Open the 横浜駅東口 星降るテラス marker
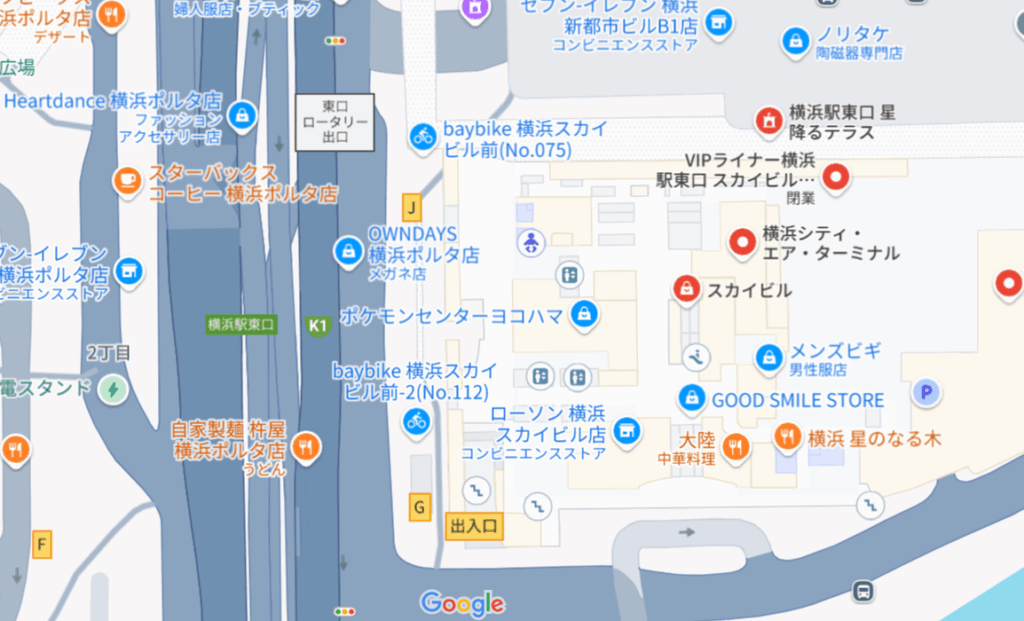 [x=768, y=119]
